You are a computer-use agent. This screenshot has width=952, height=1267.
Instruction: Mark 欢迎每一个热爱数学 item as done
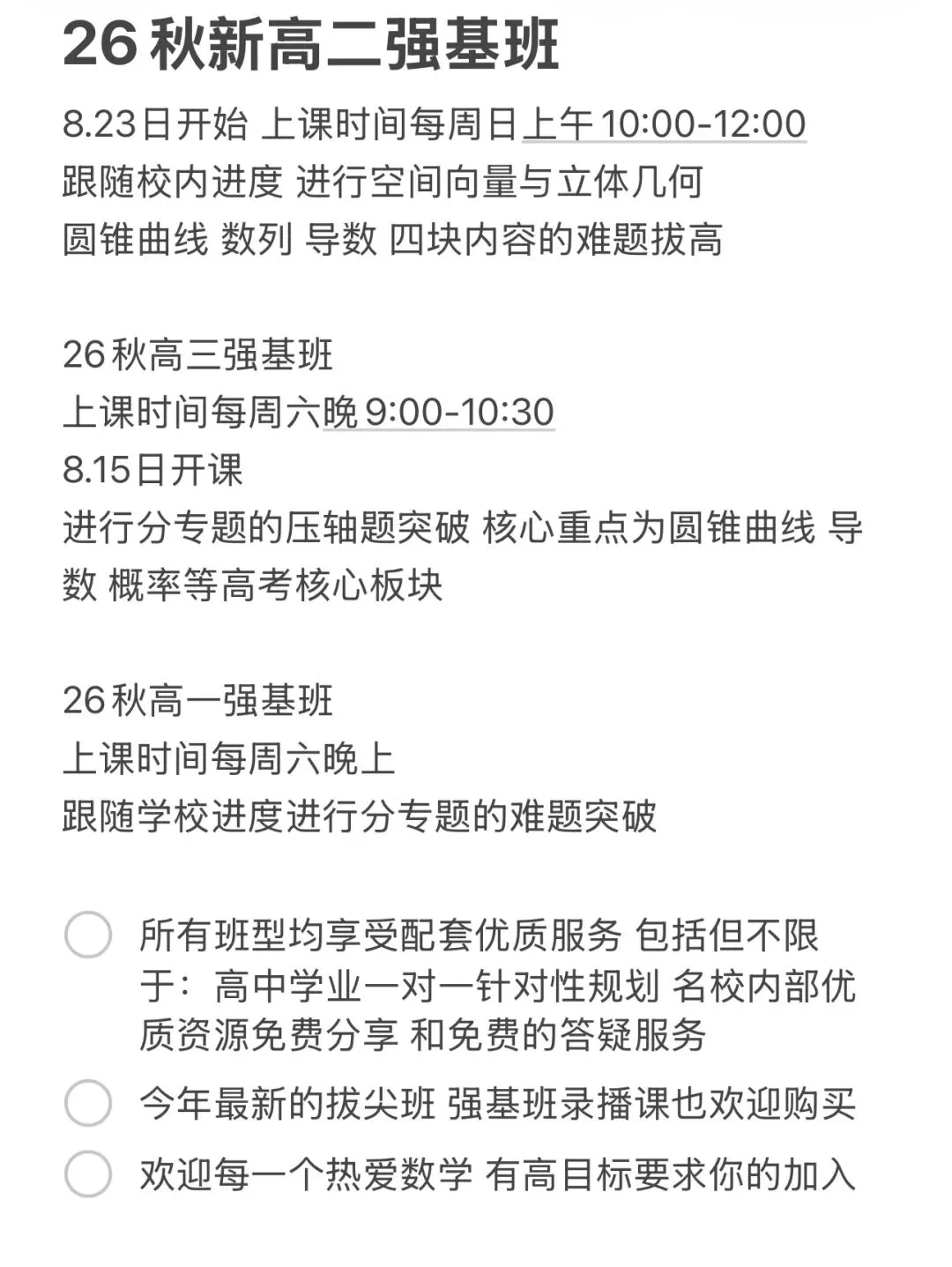pyautogui.click(x=88, y=1174)
